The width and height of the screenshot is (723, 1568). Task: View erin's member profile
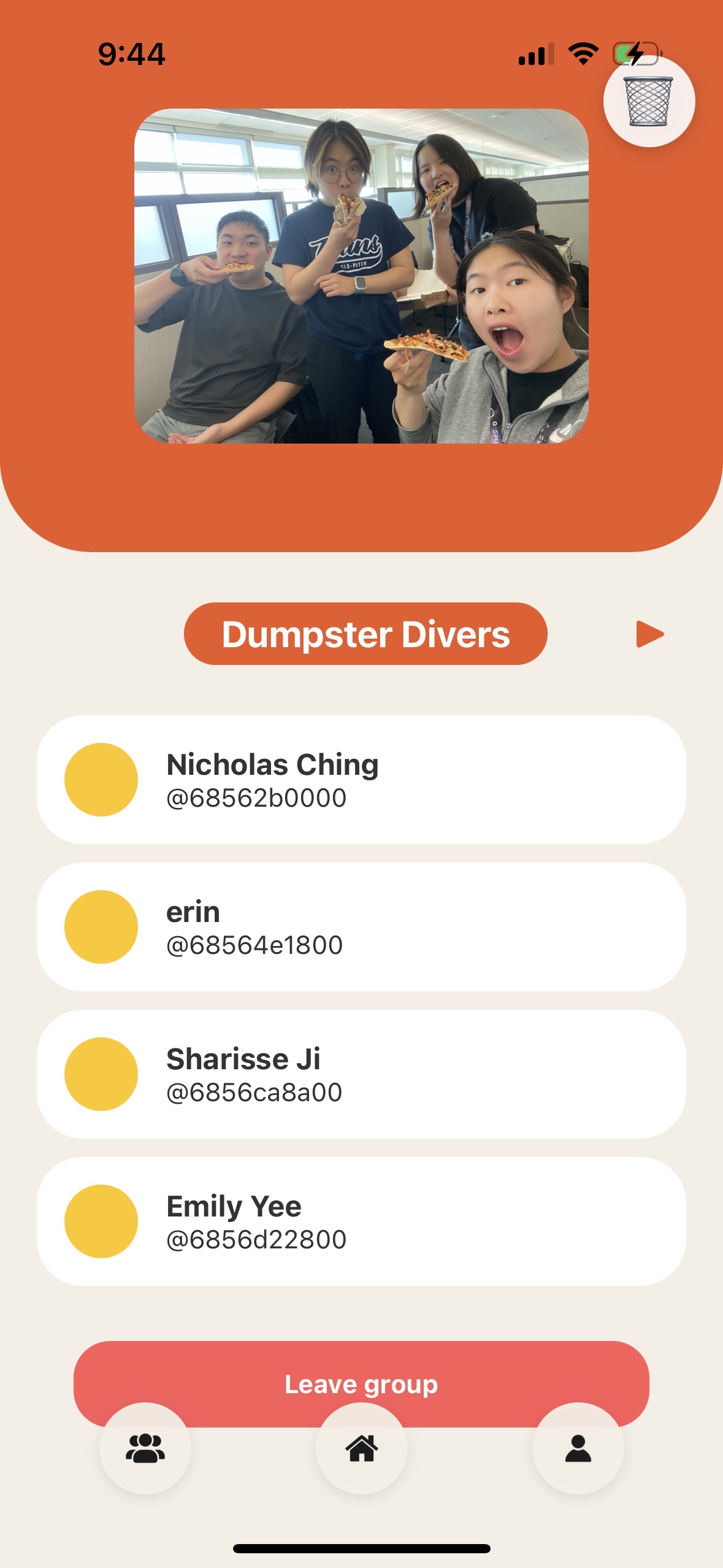[x=361, y=926]
